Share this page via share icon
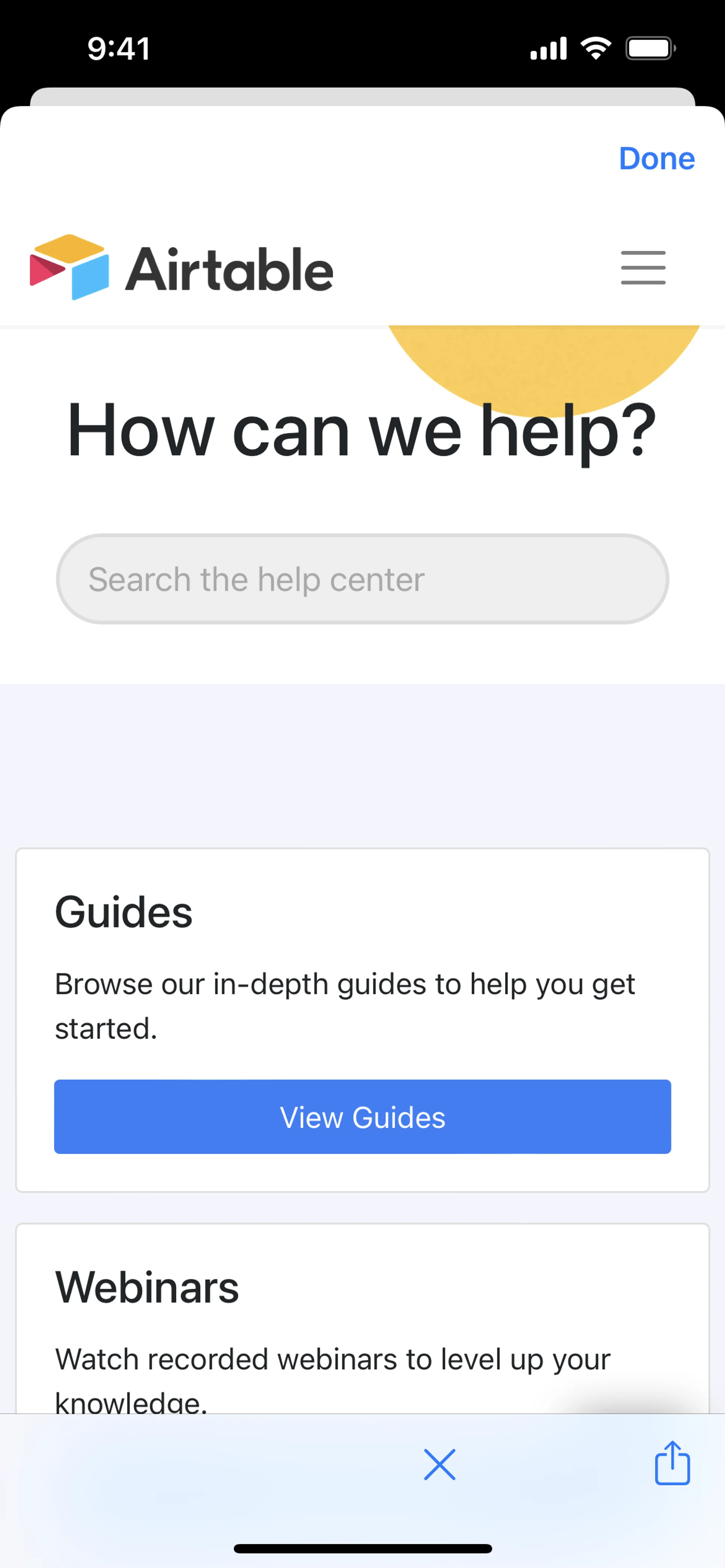The height and width of the screenshot is (1568, 725). pyautogui.click(x=672, y=1463)
